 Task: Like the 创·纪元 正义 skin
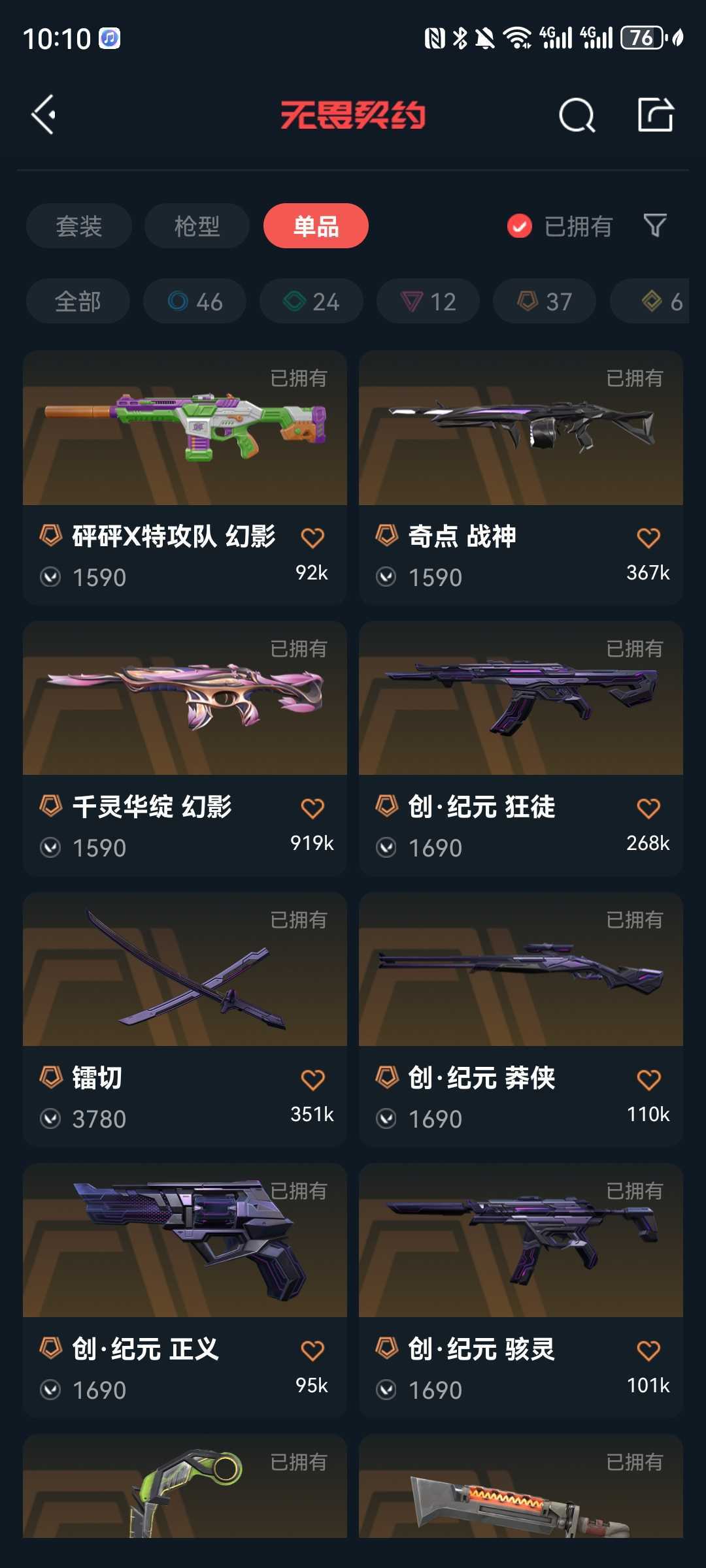[x=312, y=1350]
